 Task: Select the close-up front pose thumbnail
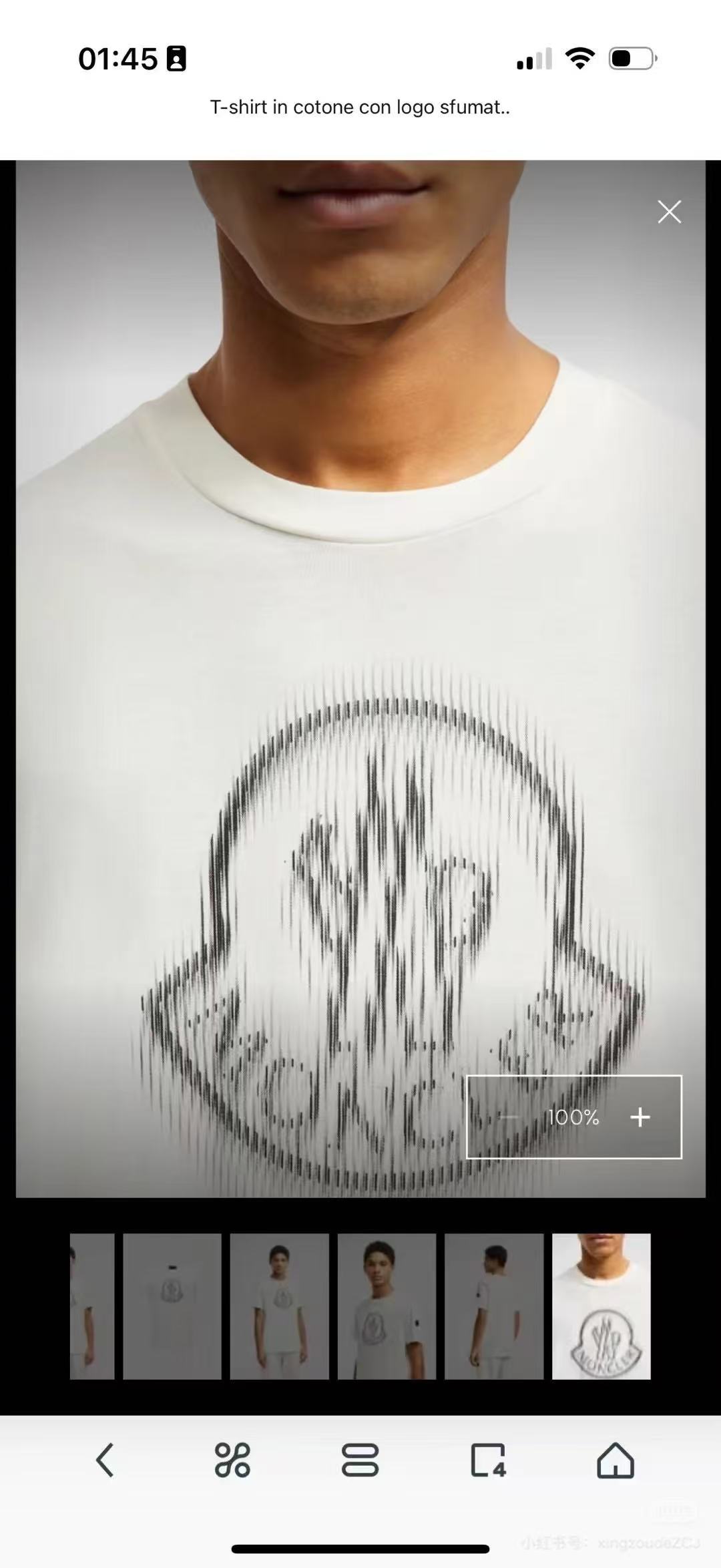[387, 1306]
